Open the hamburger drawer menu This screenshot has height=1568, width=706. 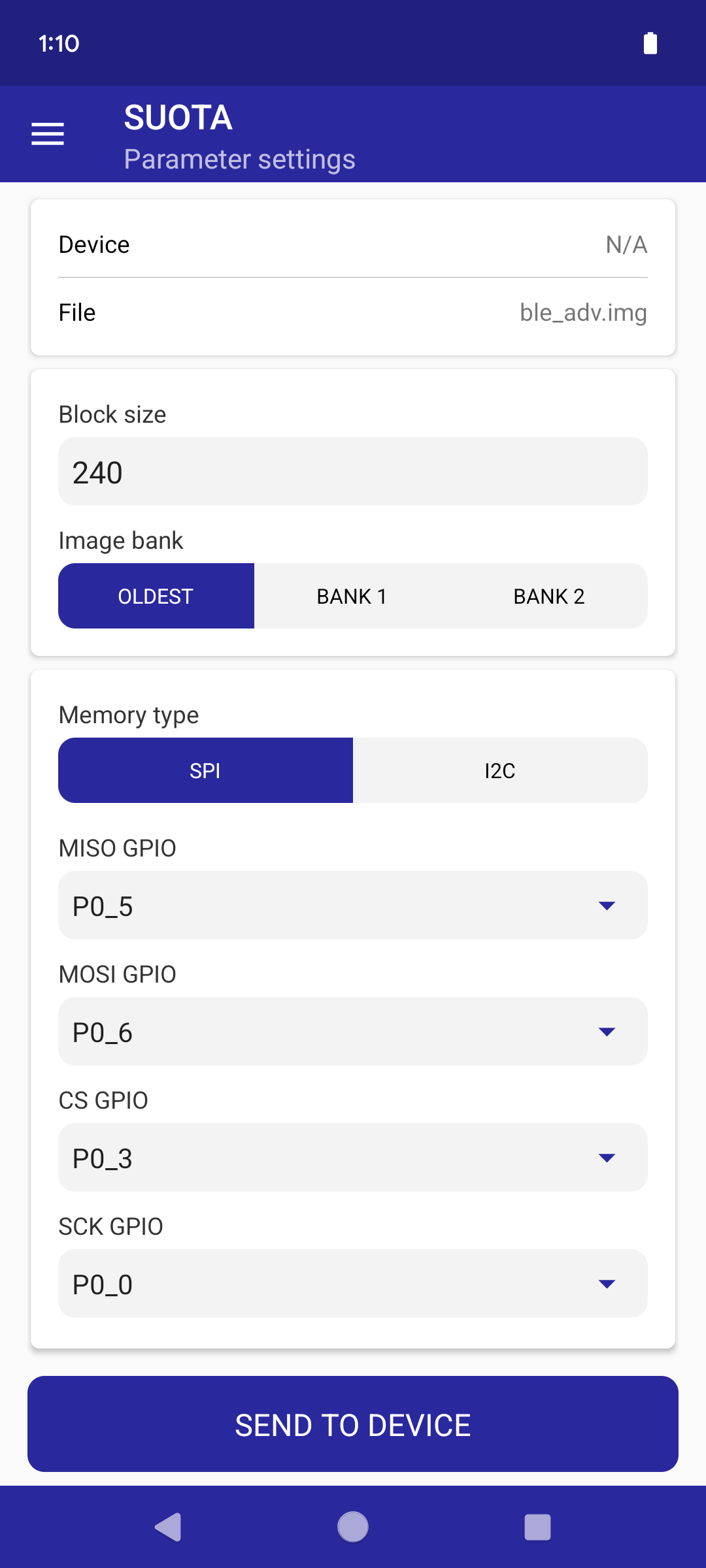point(48,134)
